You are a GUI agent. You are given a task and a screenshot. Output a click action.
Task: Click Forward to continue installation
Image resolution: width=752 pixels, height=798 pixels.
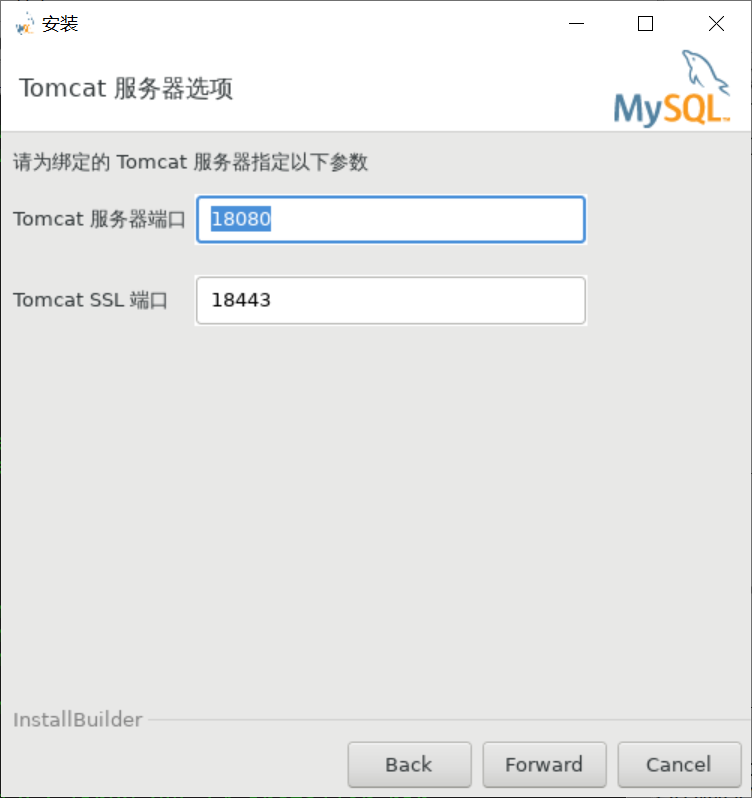[544, 765]
